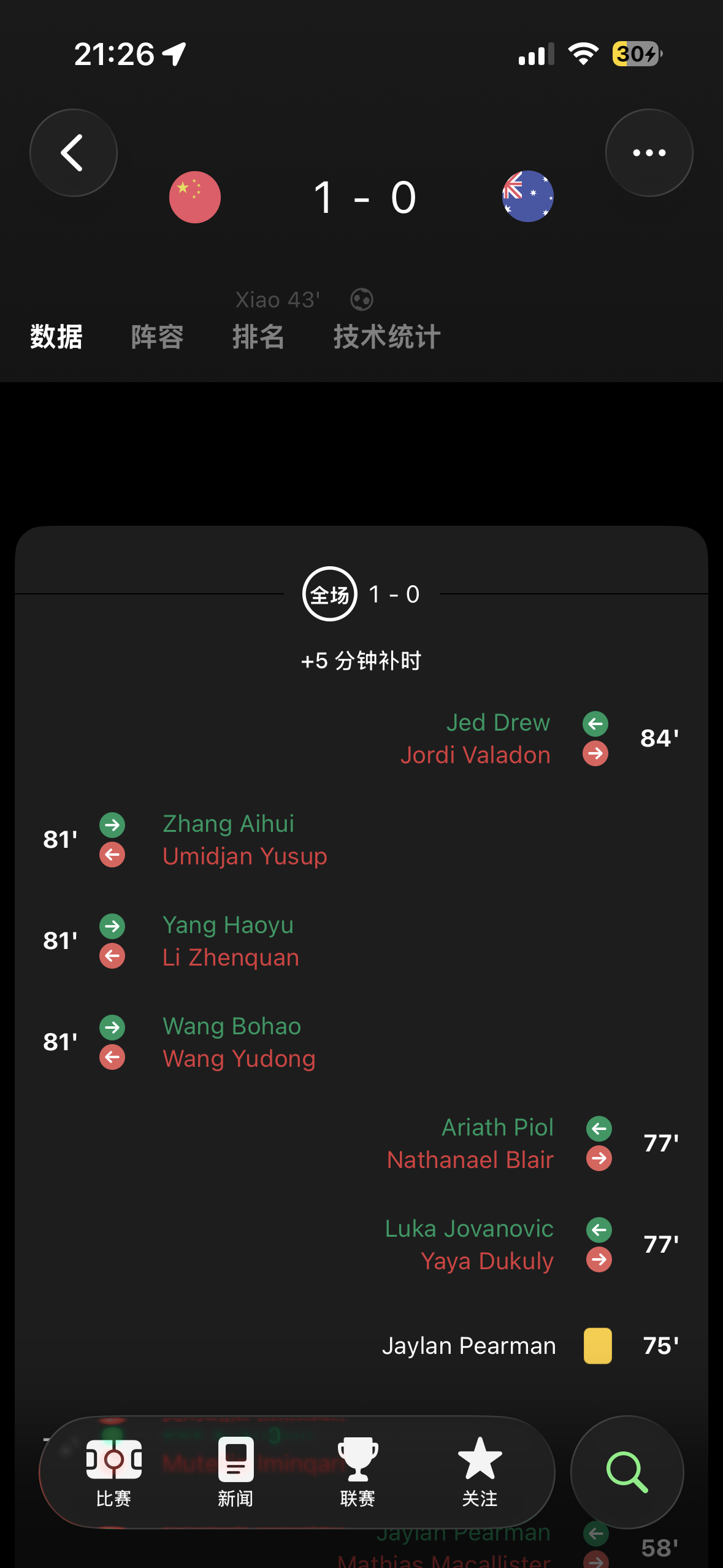Open the 比赛 bottom navigation item

(x=113, y=1472)
